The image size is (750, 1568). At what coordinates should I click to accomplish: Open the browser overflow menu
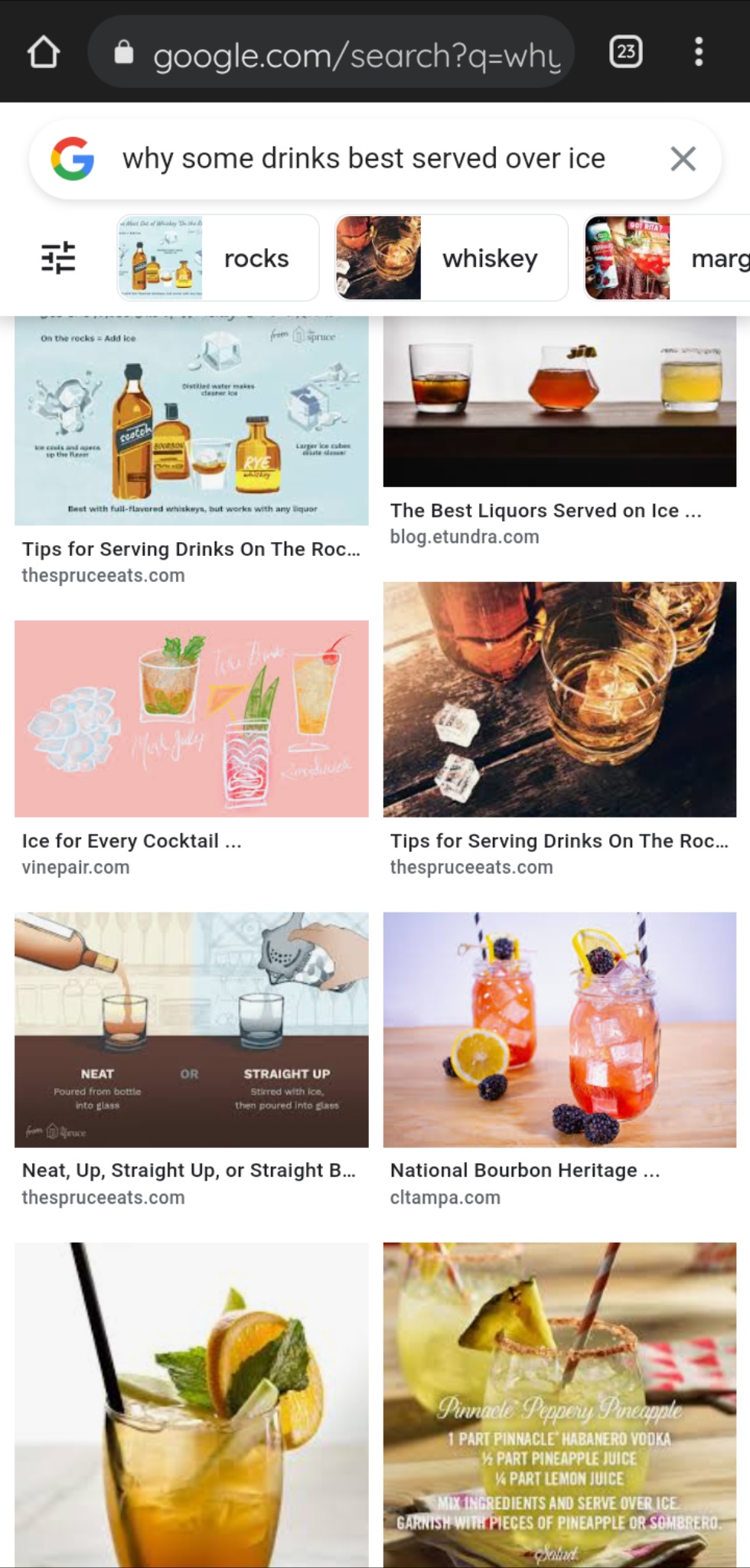pyautogui.click(x=698, y=52)
